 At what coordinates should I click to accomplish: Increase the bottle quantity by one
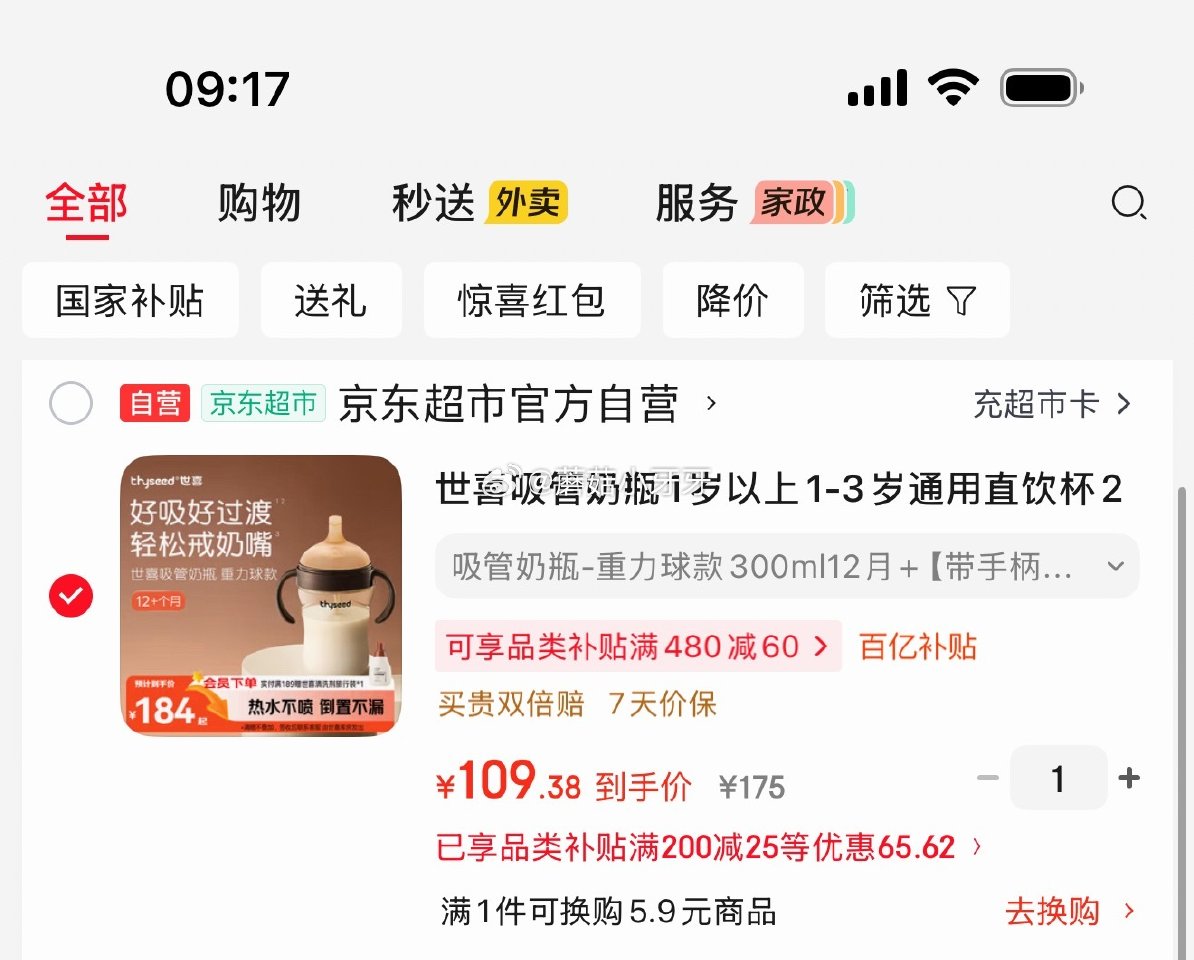(1129, 778)
